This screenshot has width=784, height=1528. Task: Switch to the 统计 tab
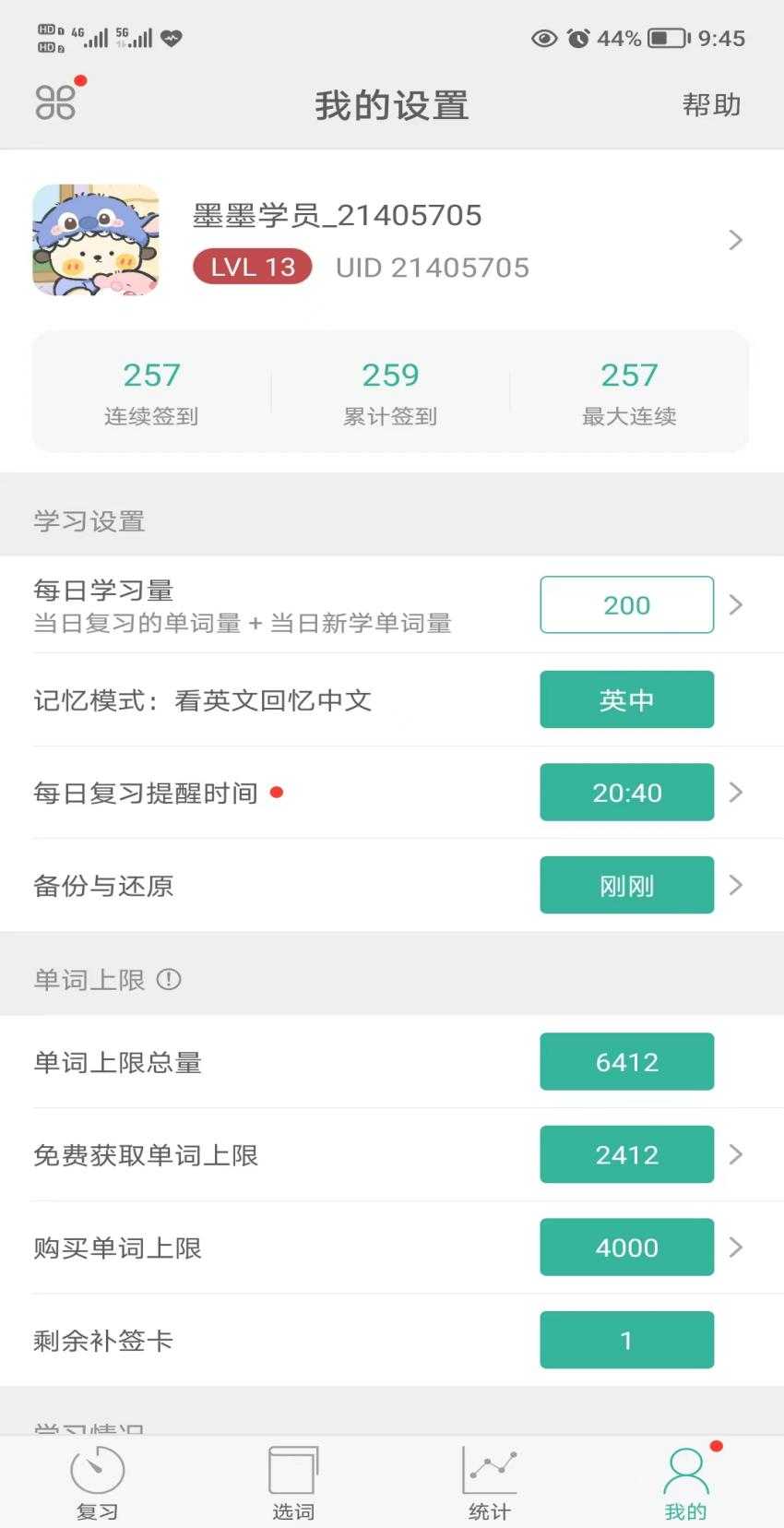[490, 1482]
